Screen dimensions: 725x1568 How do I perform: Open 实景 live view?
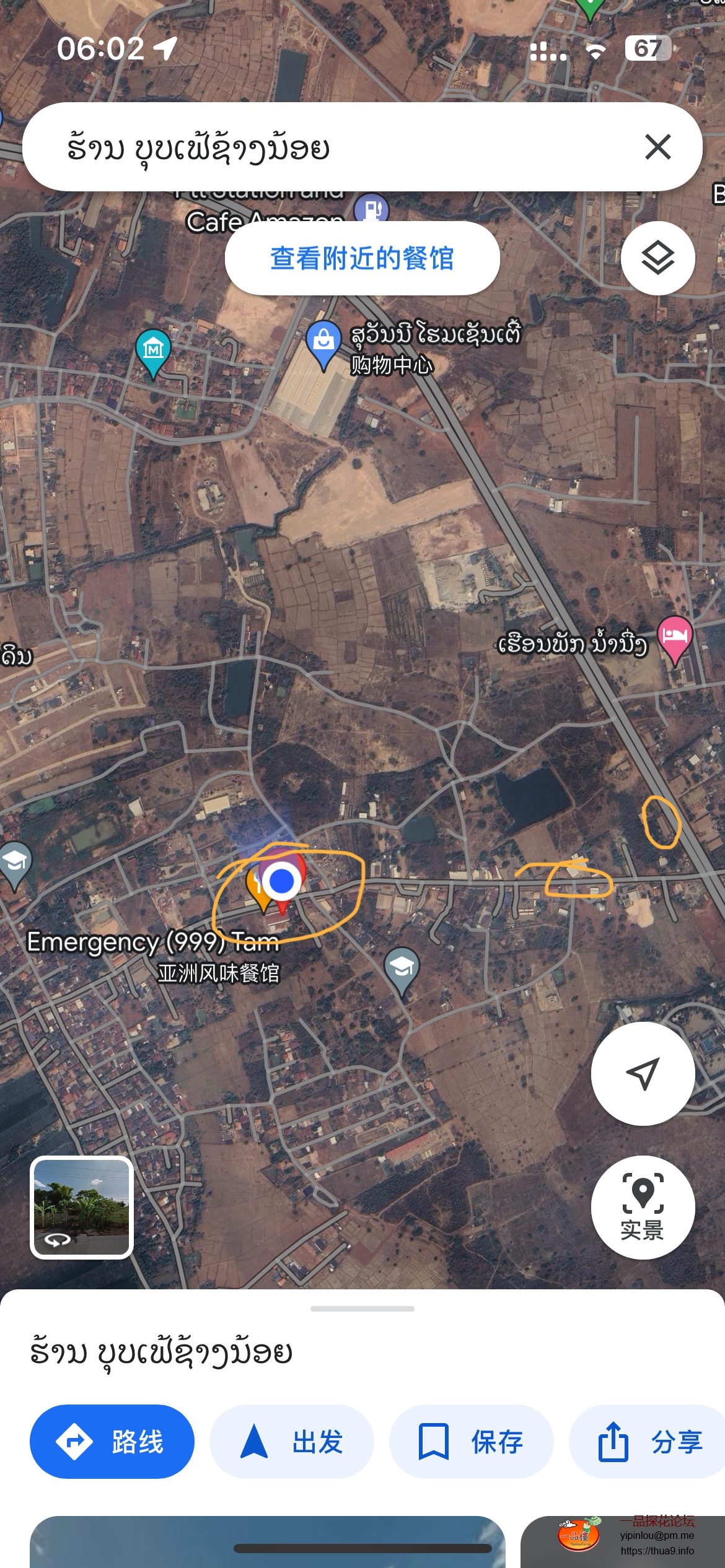(x=643, y=1207)
